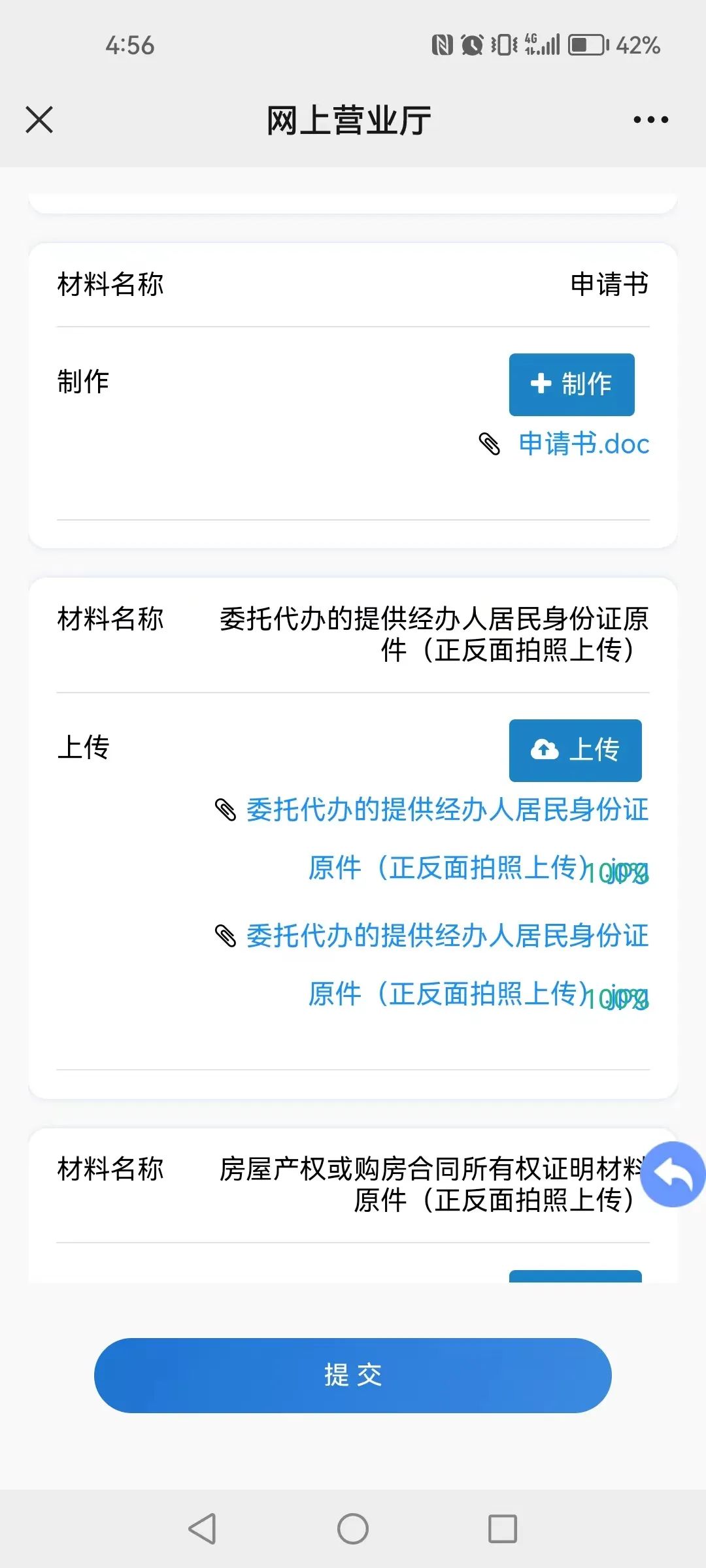
Task: Close the 网上营业厅 page
Action: click(x=39, y=120)
